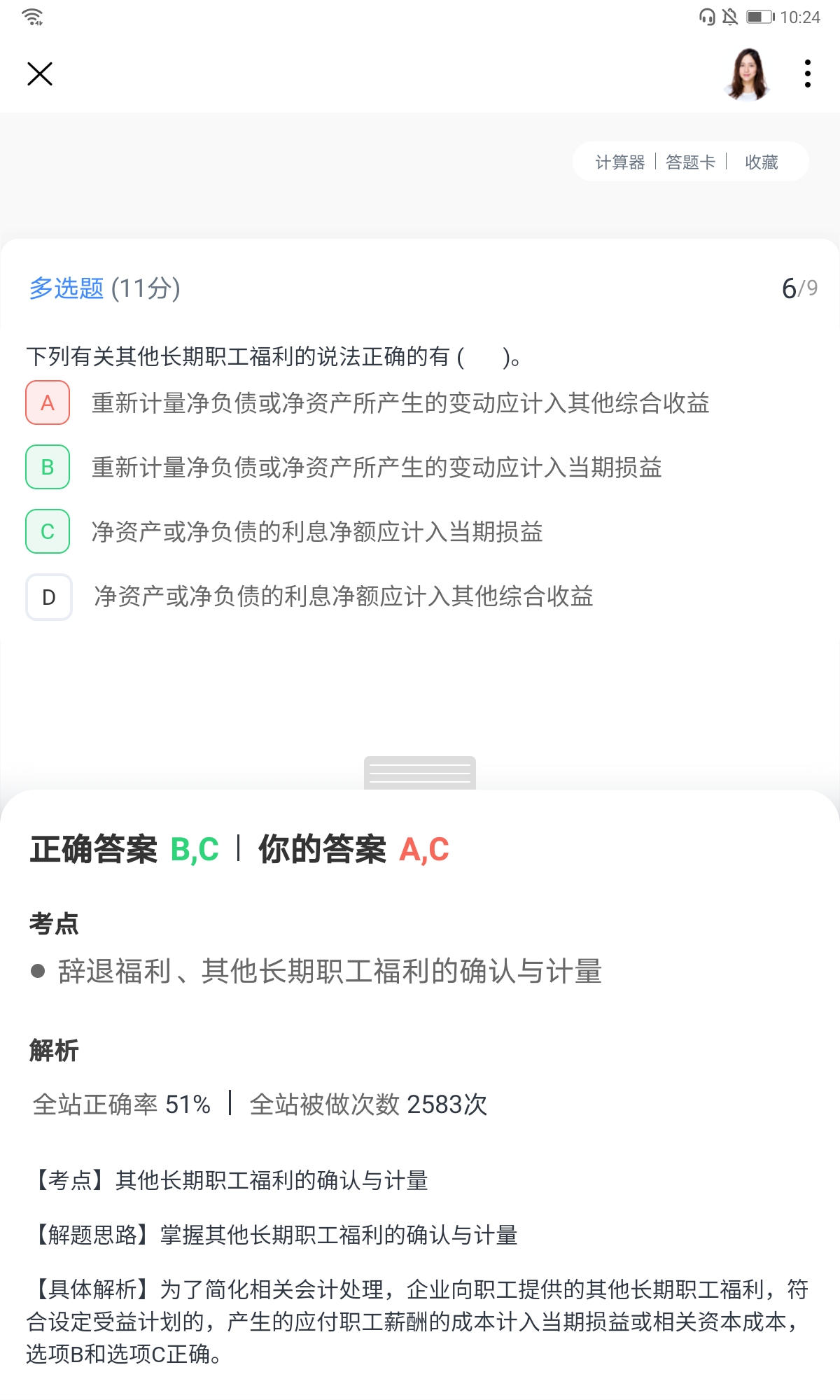The width and height of the screenshot is (840, 1400).
Task: Close the quiz review screen
Action: coord(40,73)
